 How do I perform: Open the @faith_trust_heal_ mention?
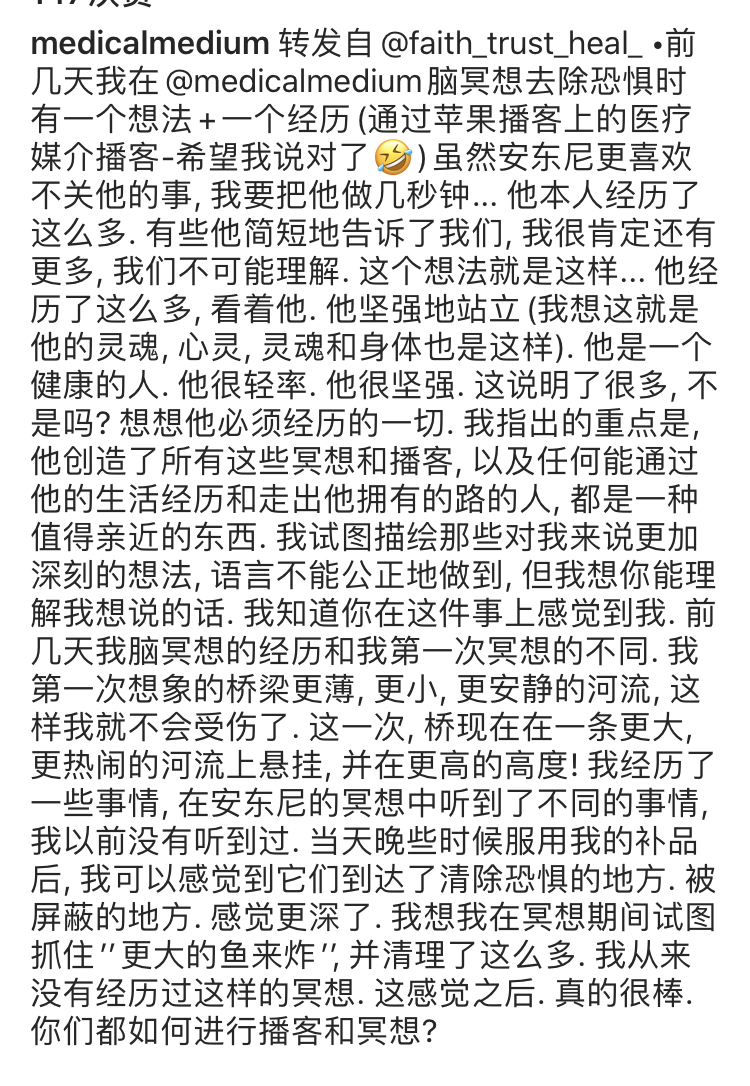coord(512,45)
